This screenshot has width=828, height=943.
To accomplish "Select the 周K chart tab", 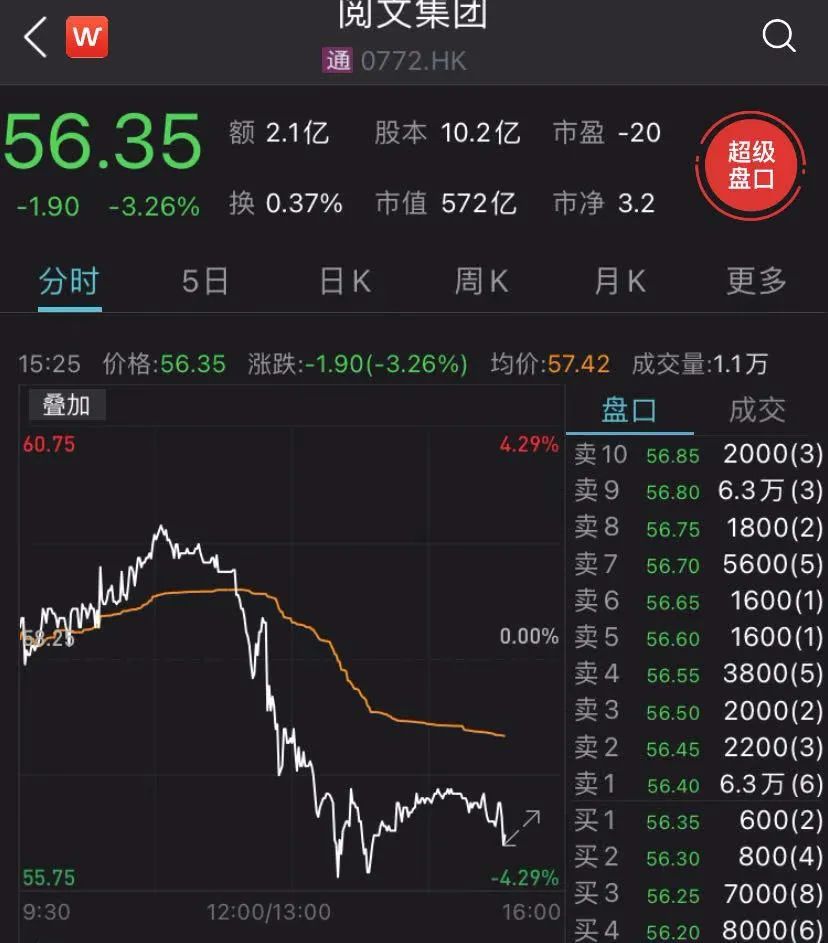I will (481, 282).
